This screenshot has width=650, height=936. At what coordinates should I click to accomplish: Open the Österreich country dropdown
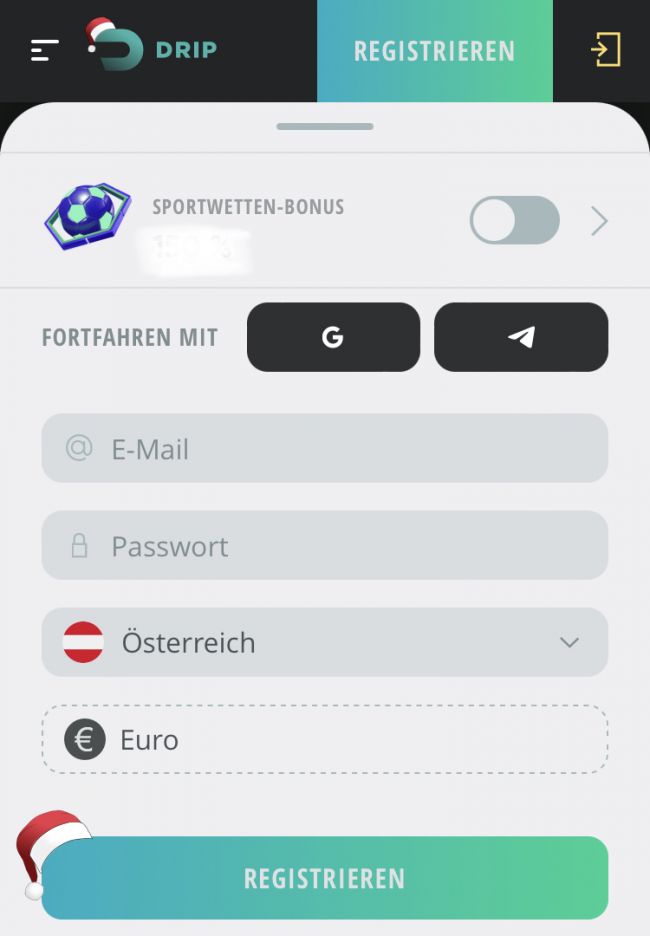tap(324, 642)
